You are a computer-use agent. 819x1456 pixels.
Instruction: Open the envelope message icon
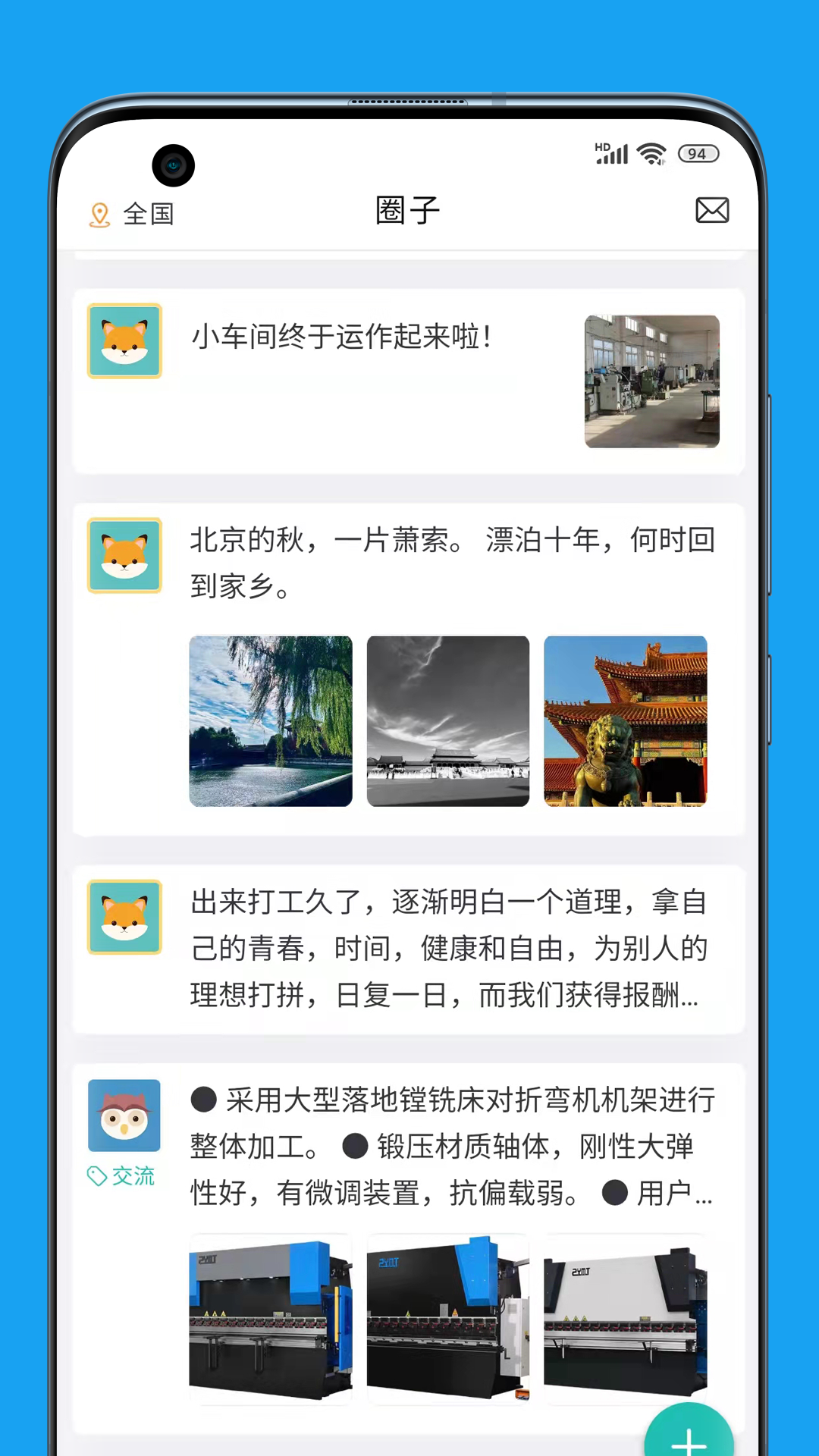click(711, 211)
